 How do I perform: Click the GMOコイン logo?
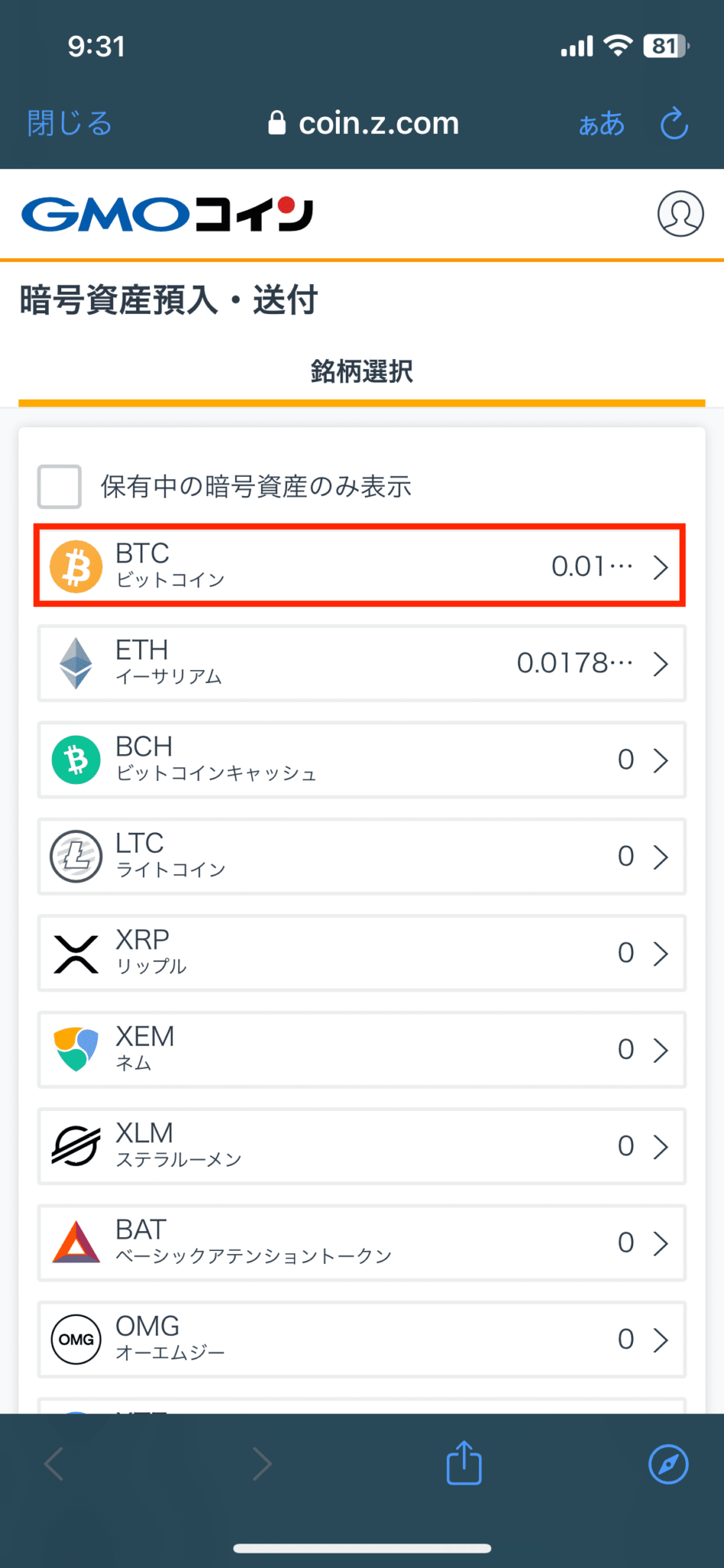(x=167, y=214)
